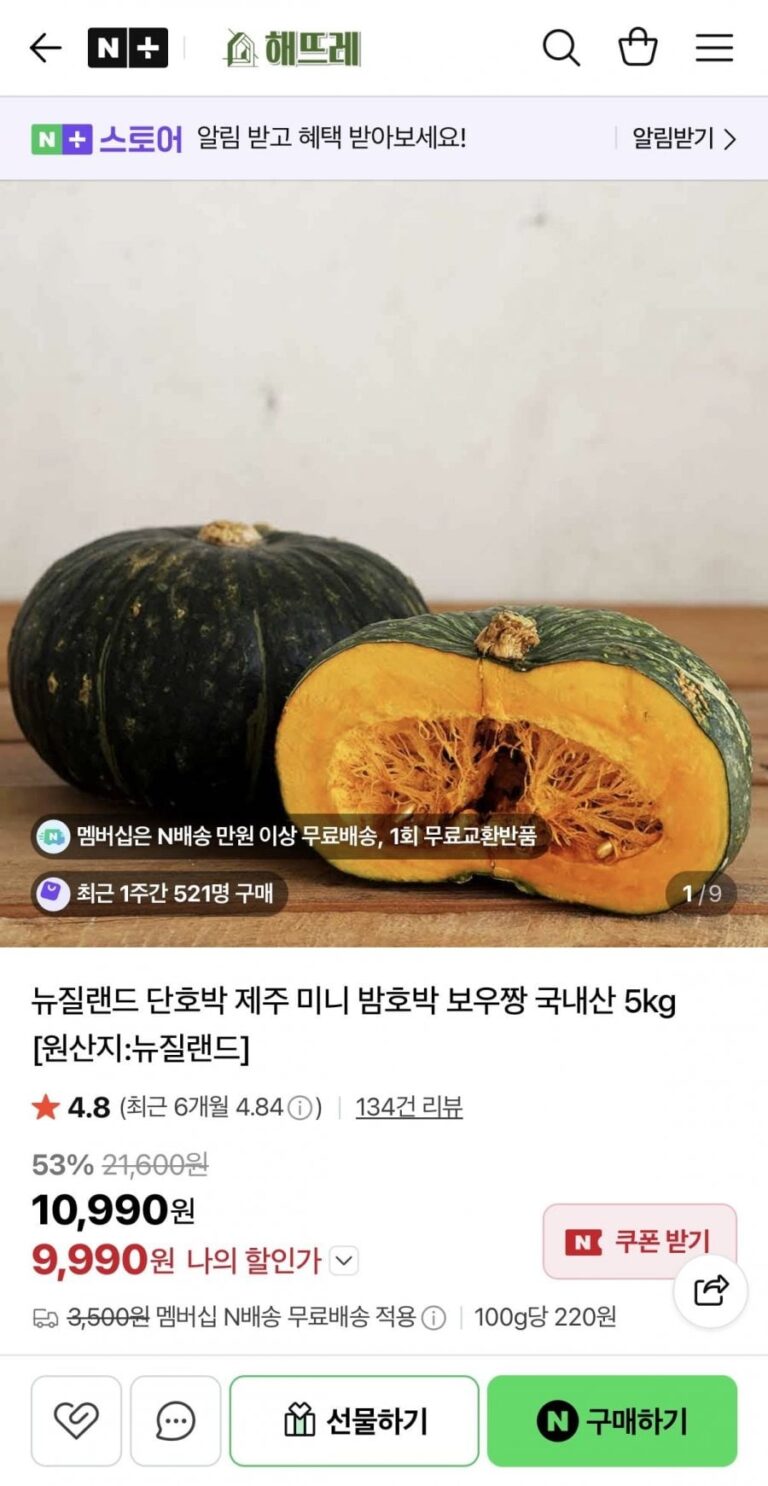768x1486 pixels.
Task: Add product to wishlist
Action: [x=76, y=1421]
